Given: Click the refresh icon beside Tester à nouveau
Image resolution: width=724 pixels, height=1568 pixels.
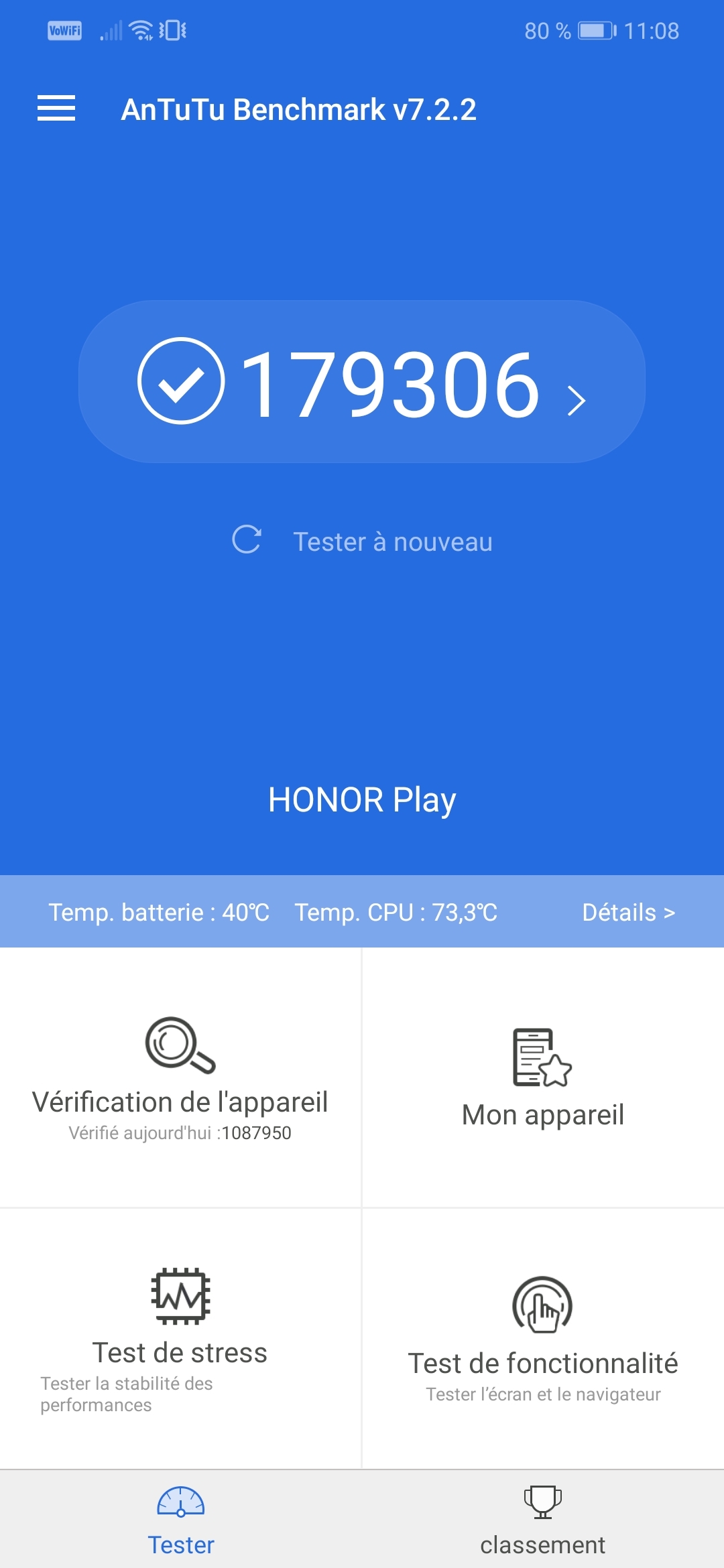Looking at the screenshot, I should (249, 540).
